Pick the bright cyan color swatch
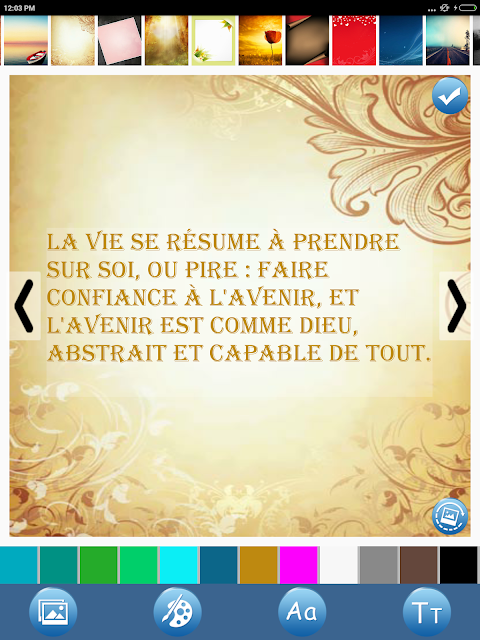Screen dimensions: 480x640 179,565
